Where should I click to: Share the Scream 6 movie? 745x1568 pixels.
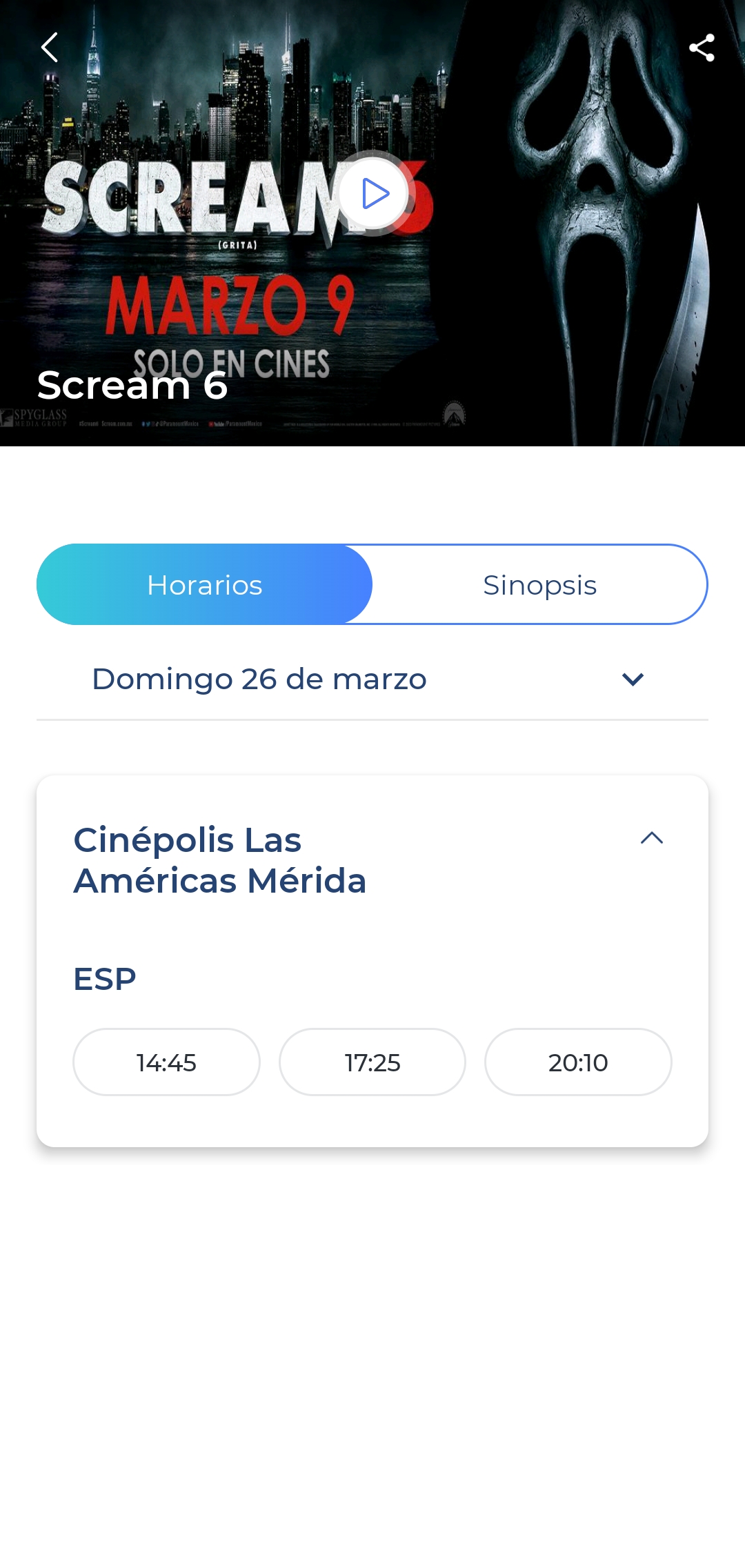[x=702, y=48]
